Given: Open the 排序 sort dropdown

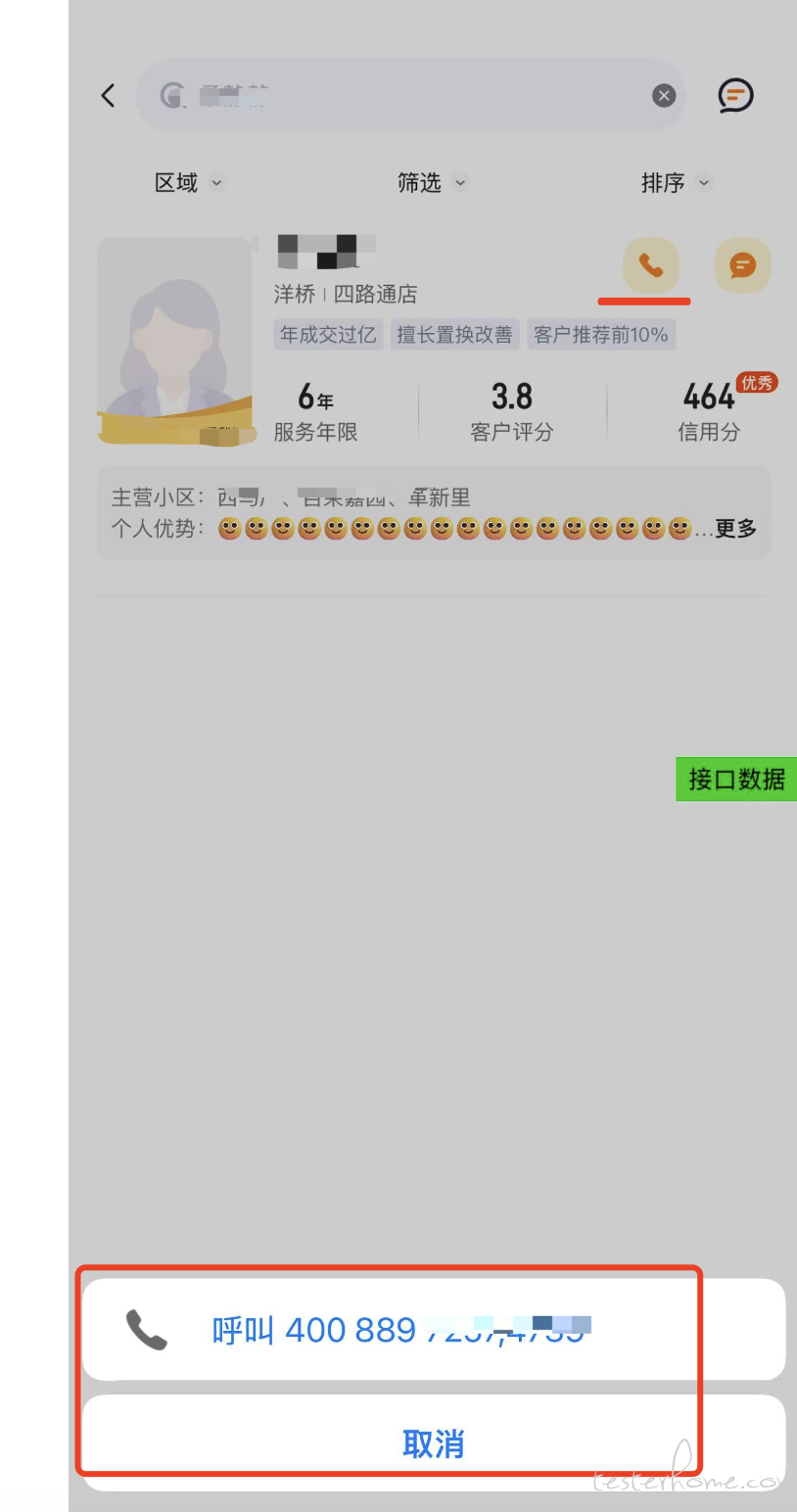Looking at the screenshot, I should click(676, 182).
